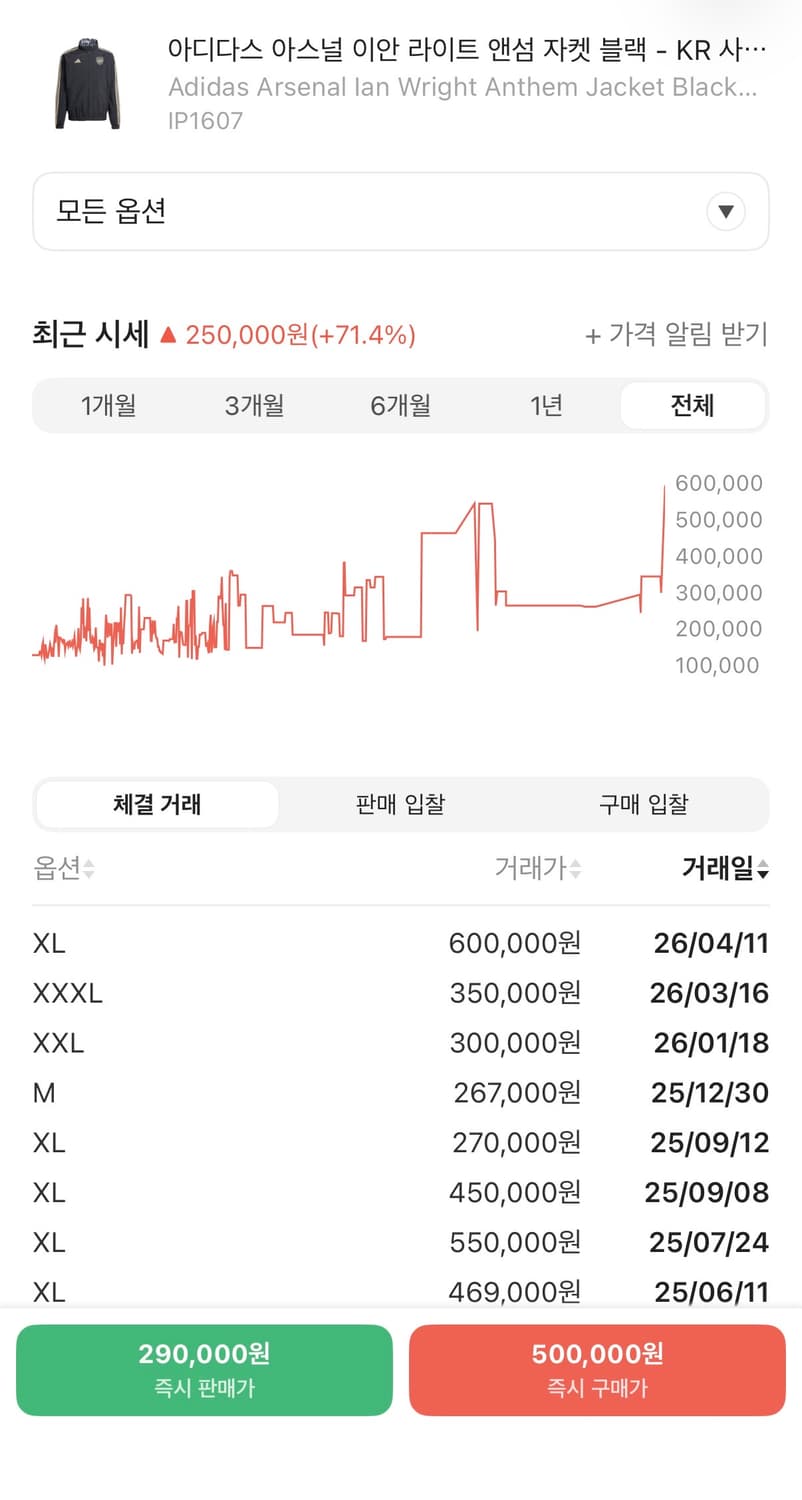Image resolution: width=802 pixels, height=1500 pixels.
Task: Sort transactions by 거래일 using its sort arrows
Action: [x=763, y=868]
